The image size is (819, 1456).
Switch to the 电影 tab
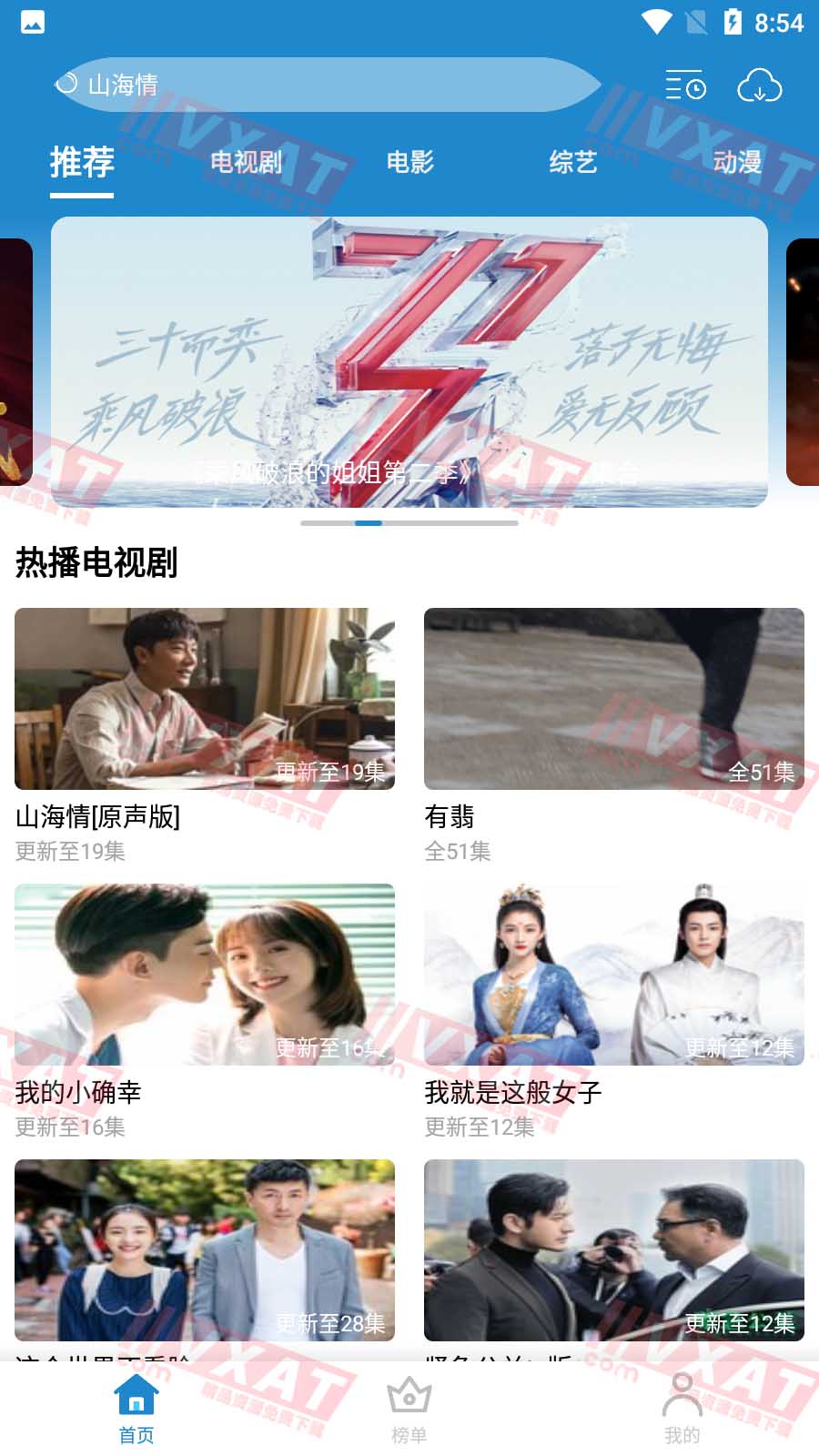click(409, 162)
